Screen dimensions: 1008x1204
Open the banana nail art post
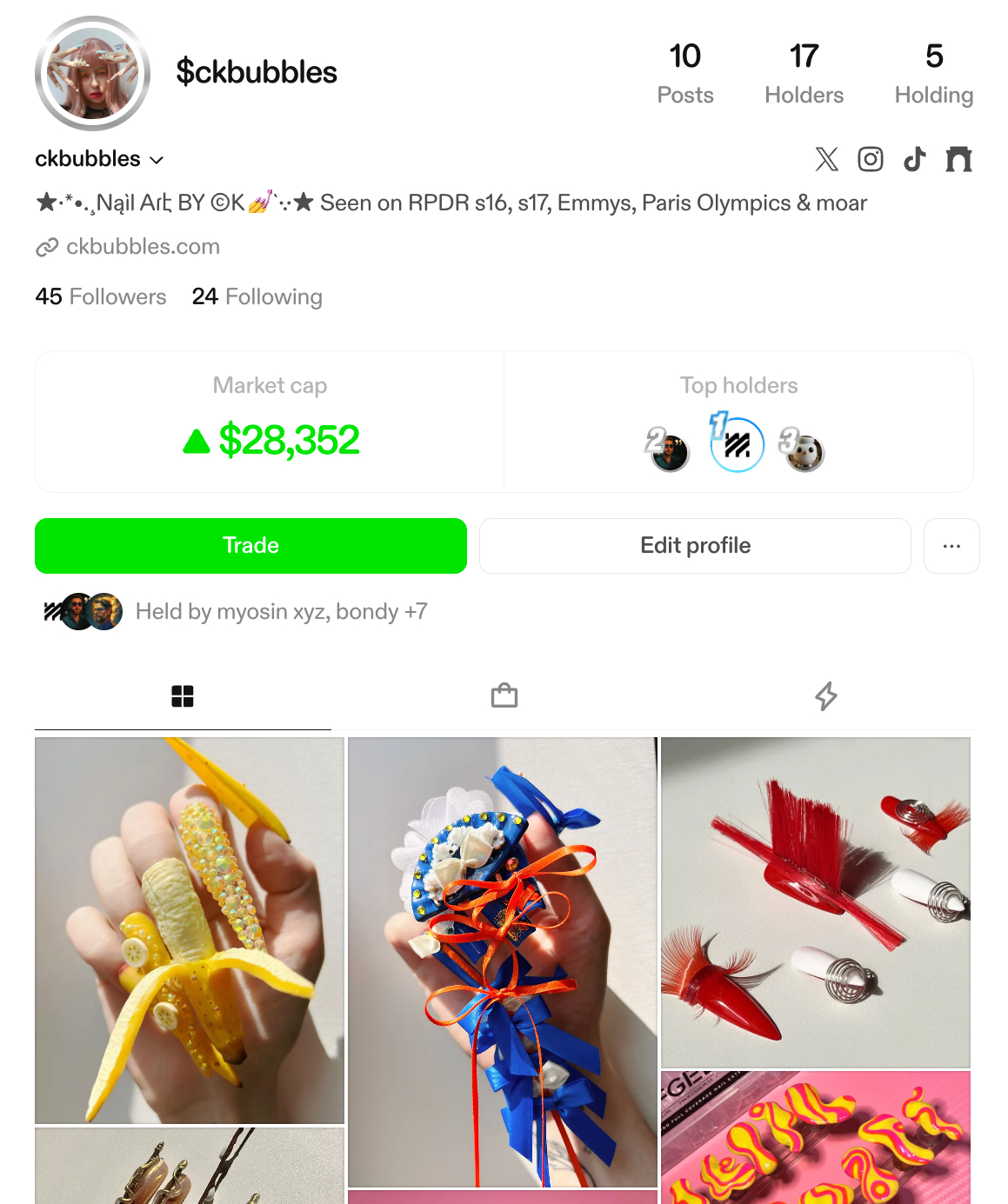pyautogui.click(x=190, y=930)
